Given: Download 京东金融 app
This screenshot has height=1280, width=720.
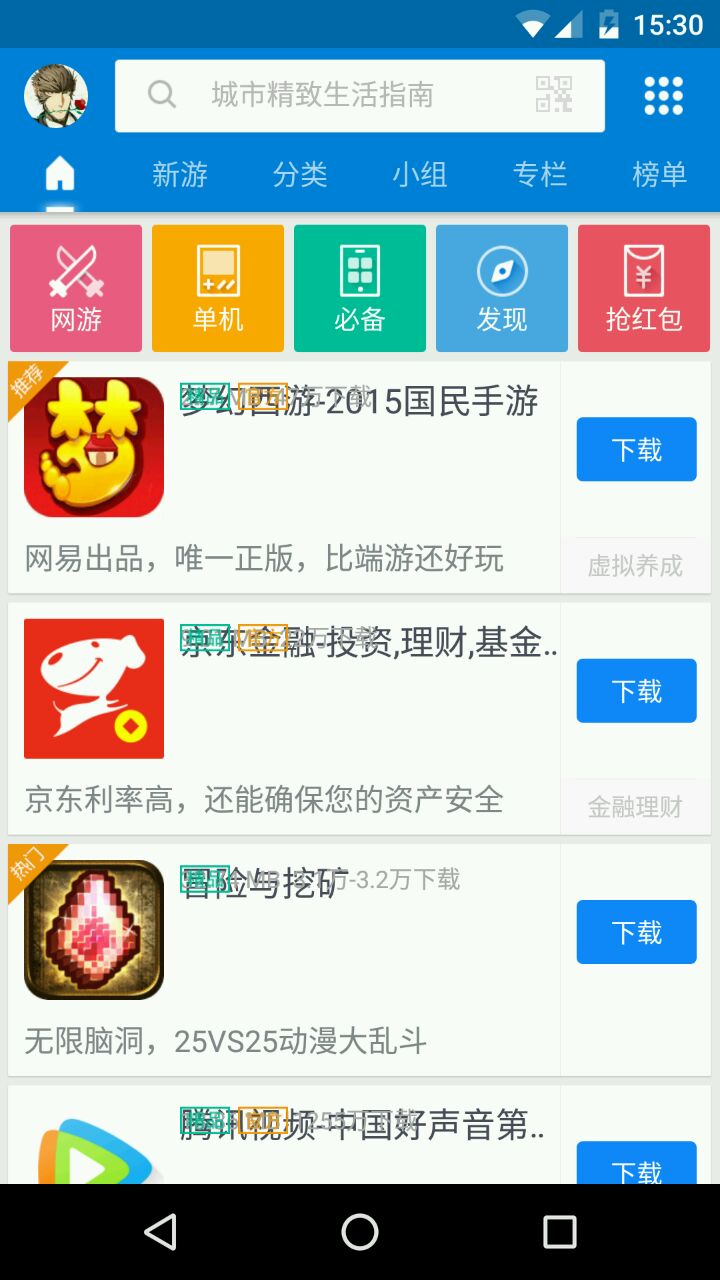Looking at the screenshot, I should click(636, 691).
